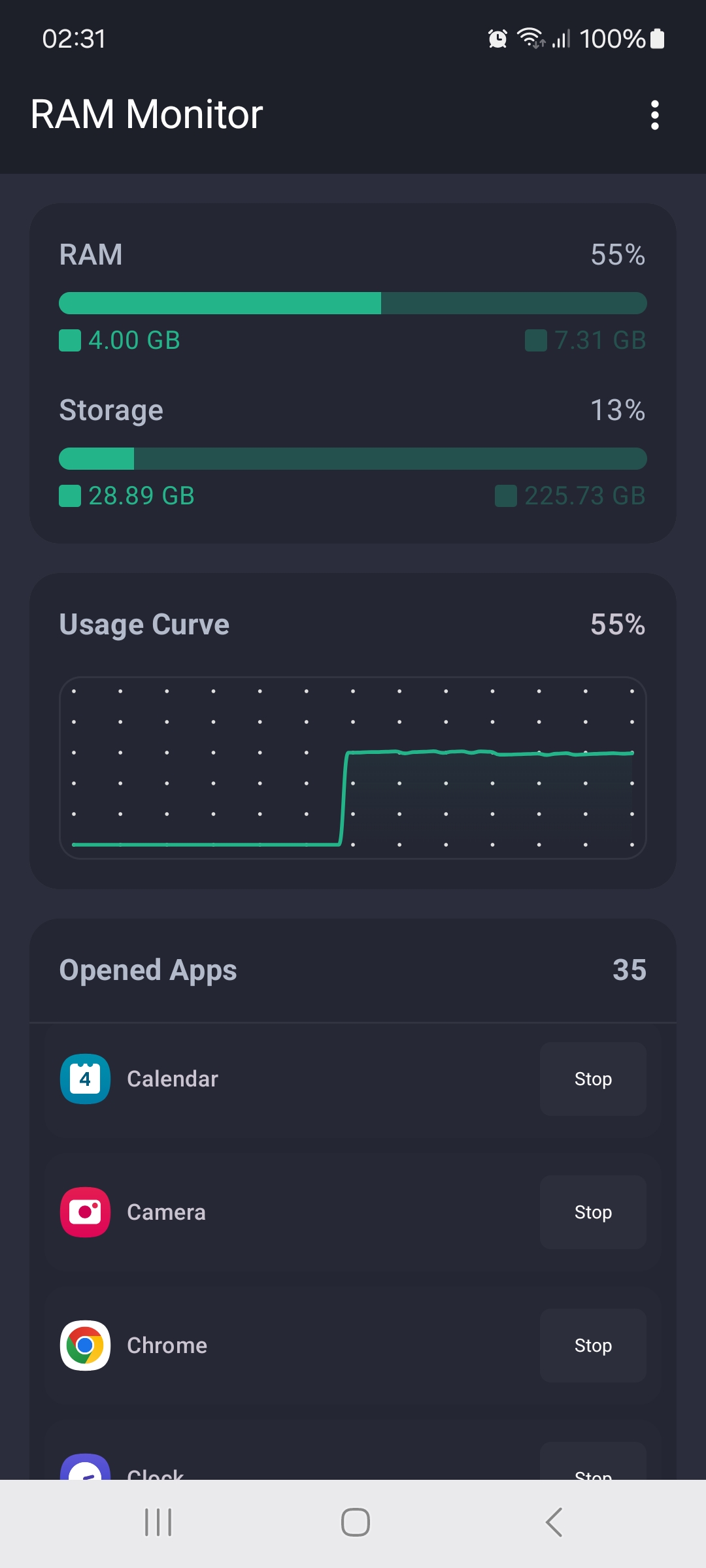Open the Calendar app icon
This screenshot has width=706, height=1568.
pyautogui.click(x=84, y=1078)
